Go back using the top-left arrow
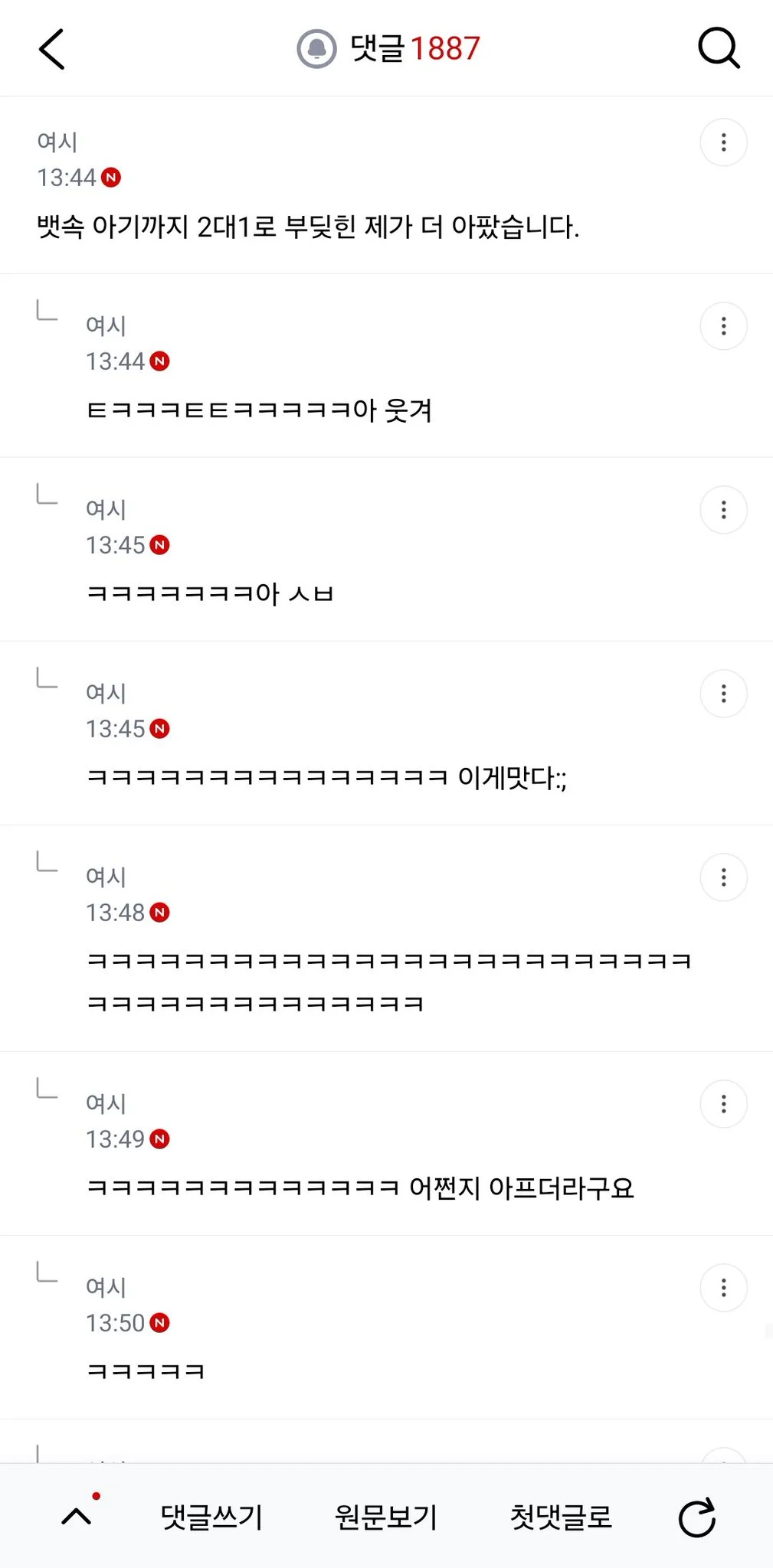Viewport: 773px width, 1568px height. coord(52,49)
